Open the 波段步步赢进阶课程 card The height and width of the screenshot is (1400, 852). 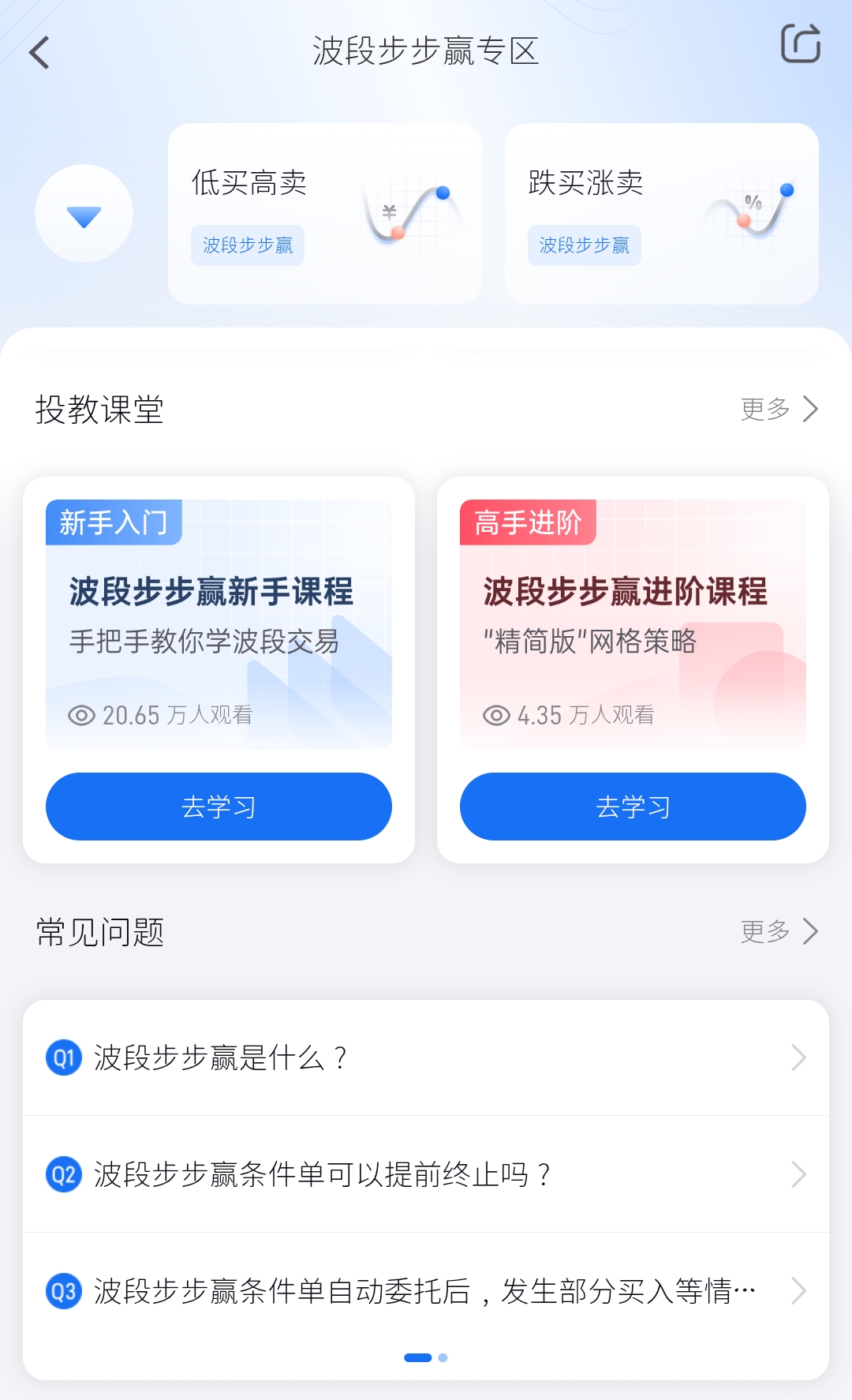click(633, 624)
